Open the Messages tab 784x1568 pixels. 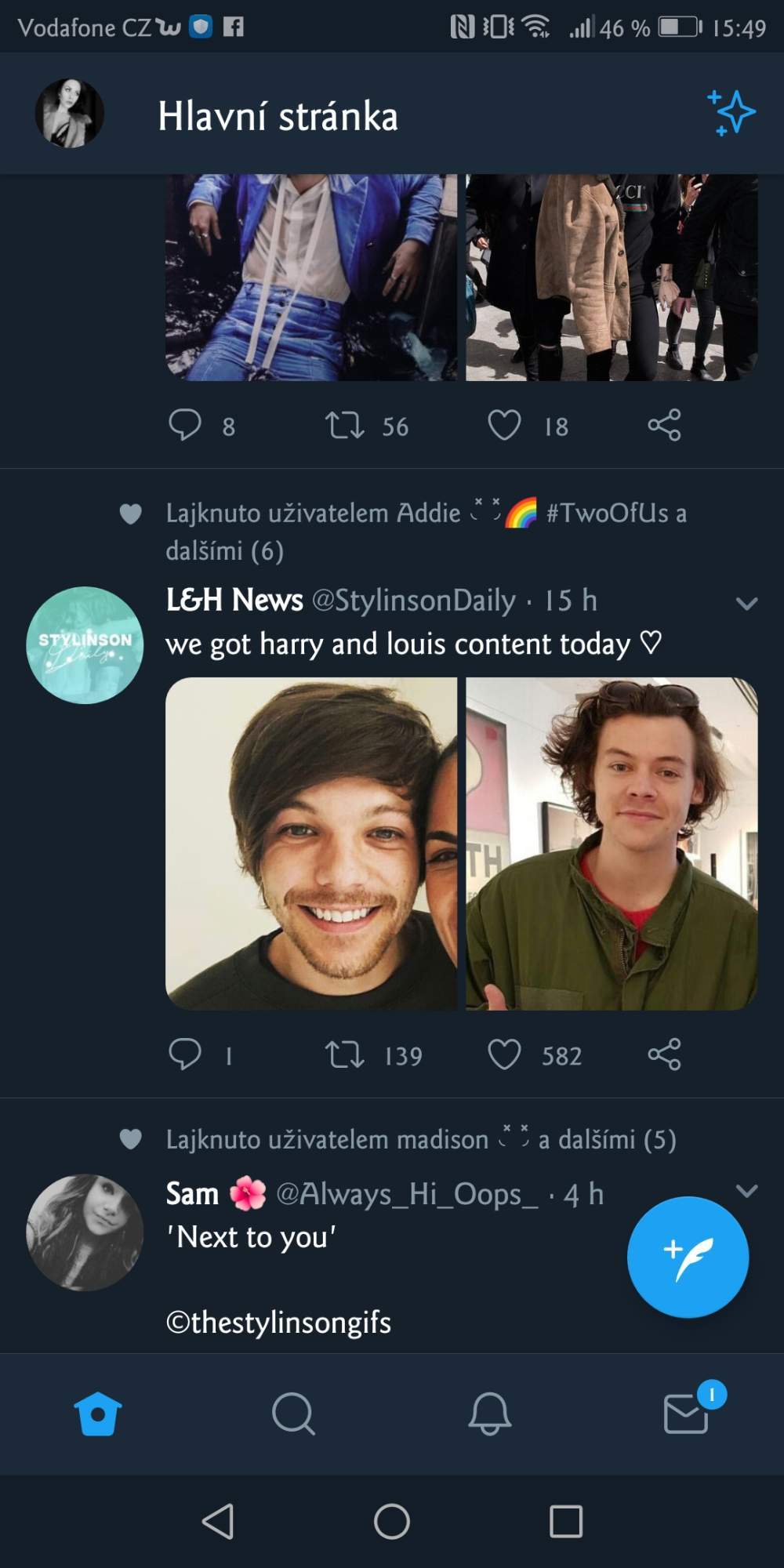687,1414
